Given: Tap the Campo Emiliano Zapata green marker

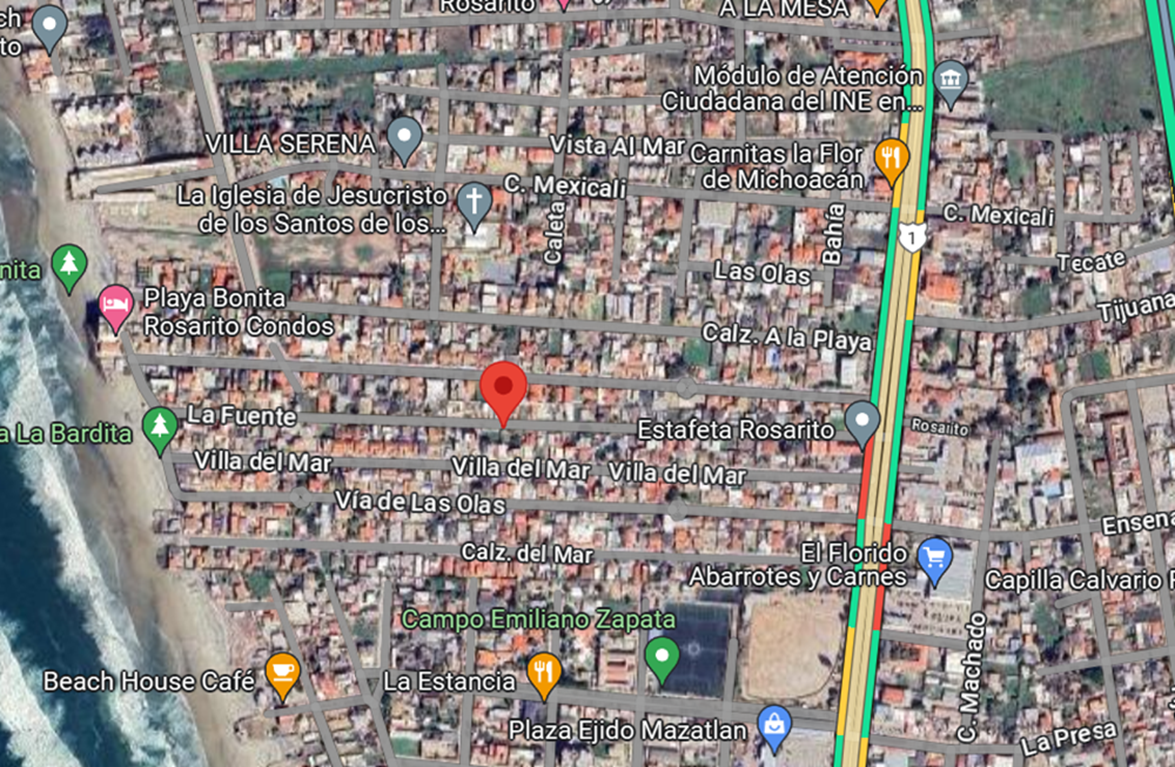Looking at the screenshot, I should tap(661, 658).
